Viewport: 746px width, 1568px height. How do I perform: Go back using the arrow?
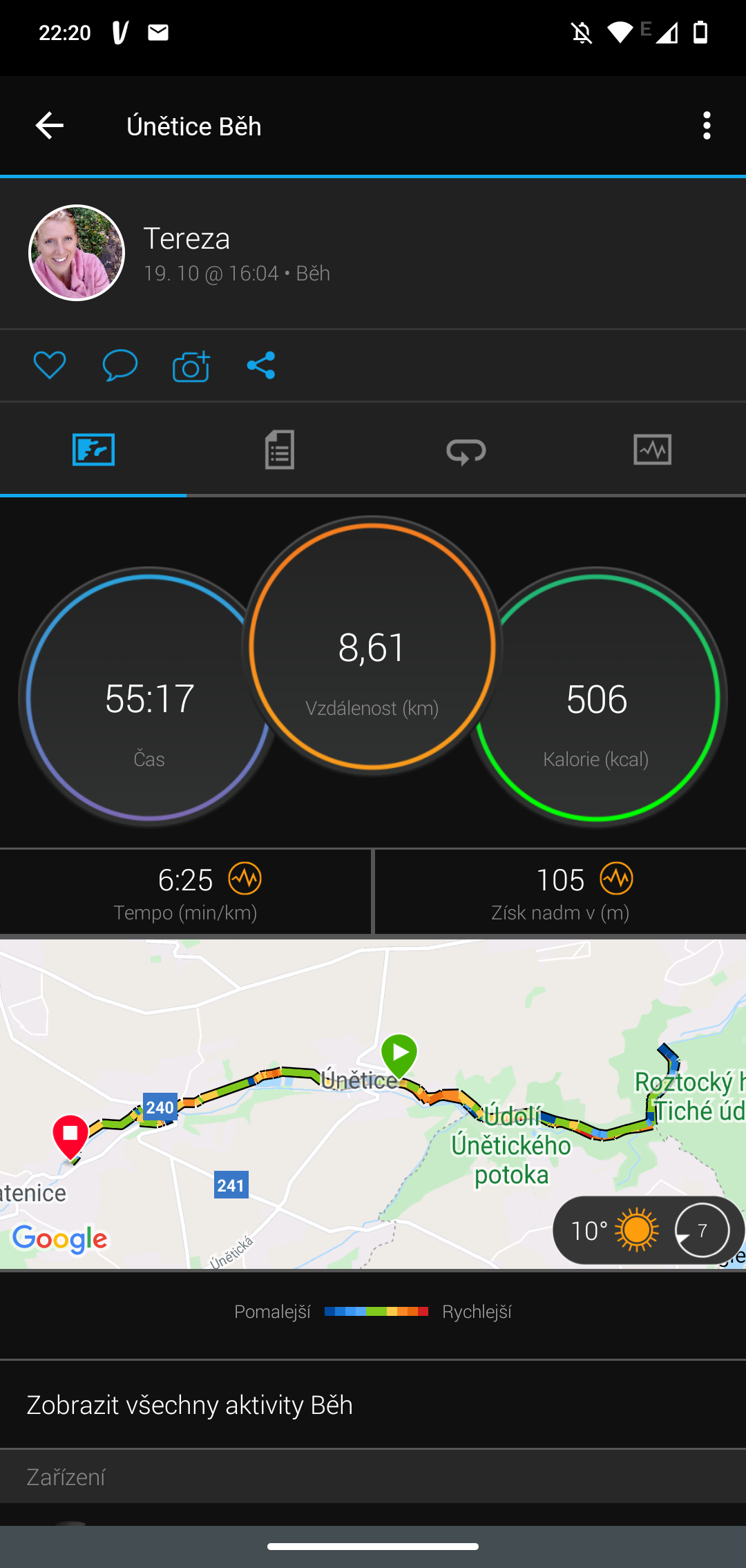click(50, 126)
